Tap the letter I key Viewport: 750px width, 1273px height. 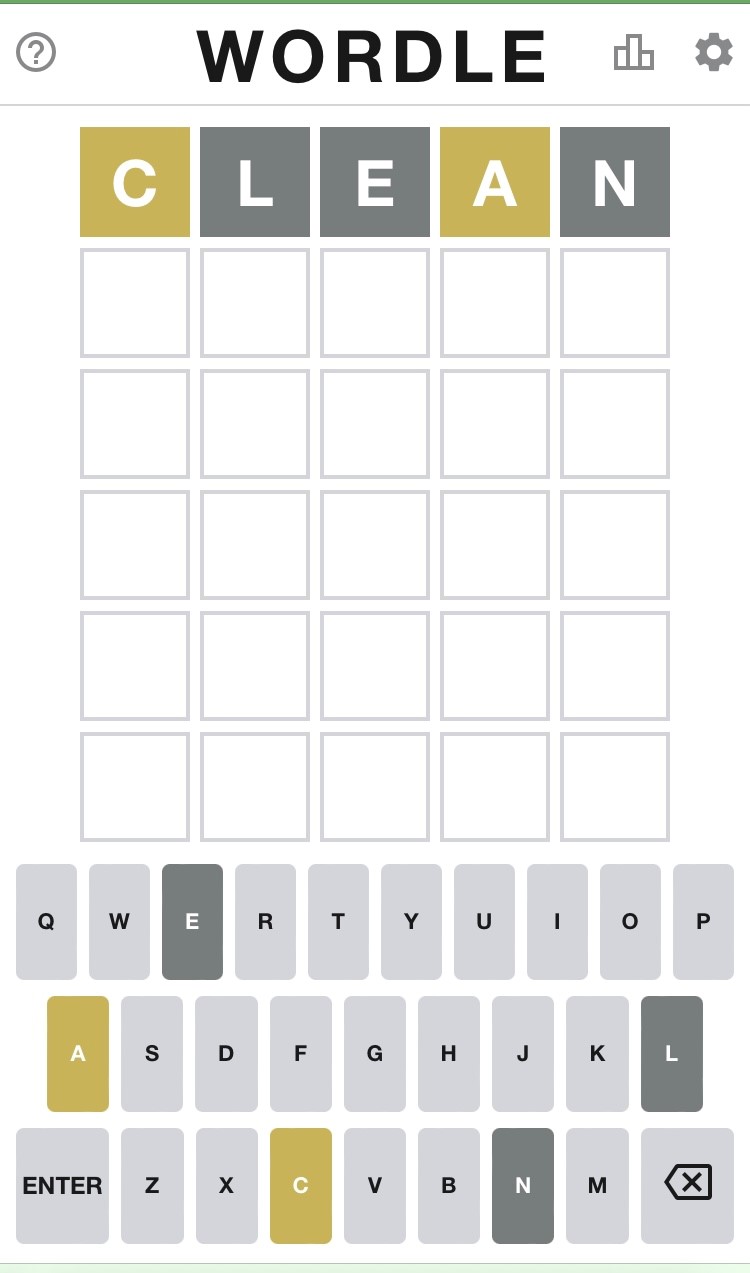(557, 922)
